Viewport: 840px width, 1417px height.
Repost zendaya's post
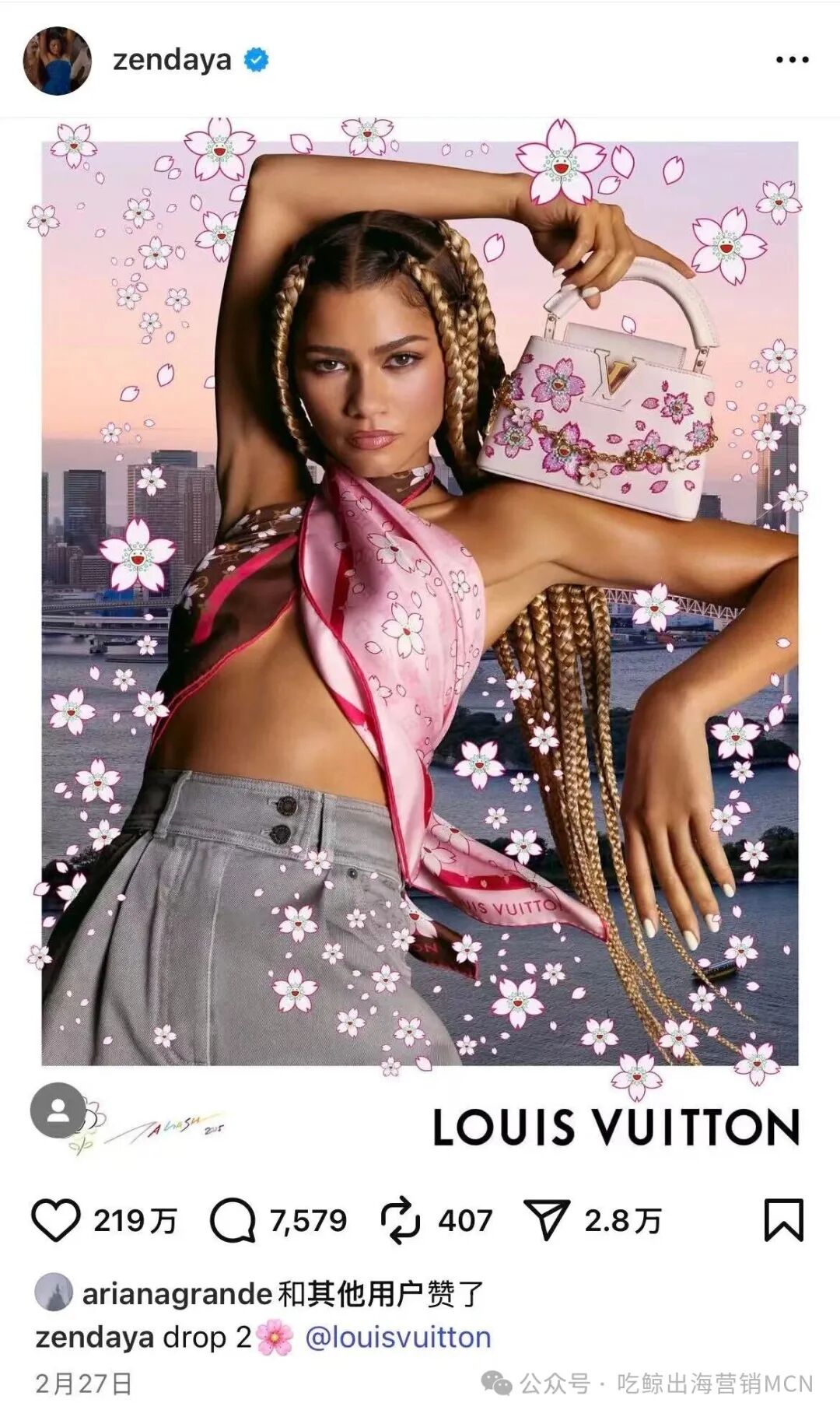(x=401, y=1219)
